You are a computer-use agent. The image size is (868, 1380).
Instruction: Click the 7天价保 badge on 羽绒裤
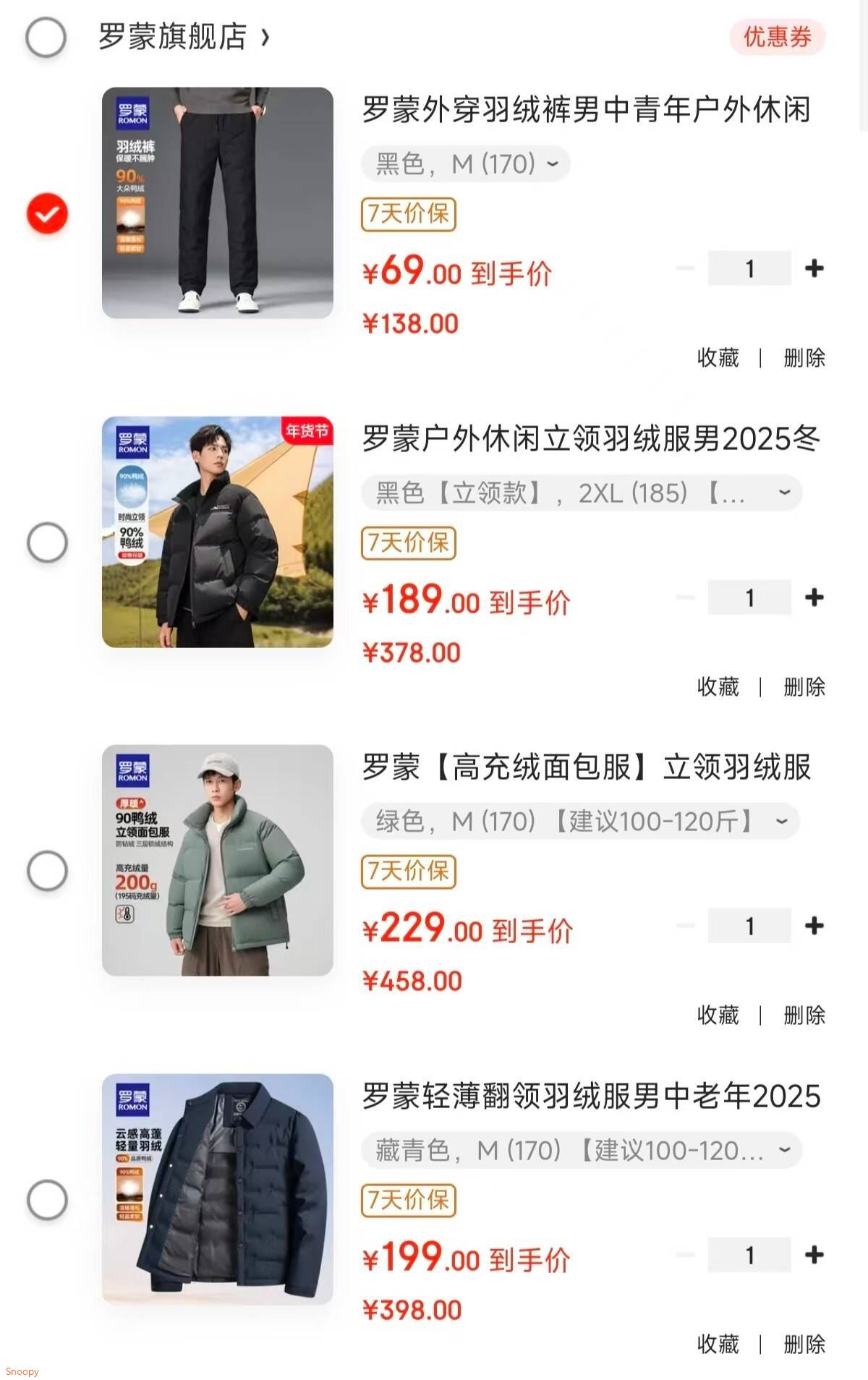point(408,215)
